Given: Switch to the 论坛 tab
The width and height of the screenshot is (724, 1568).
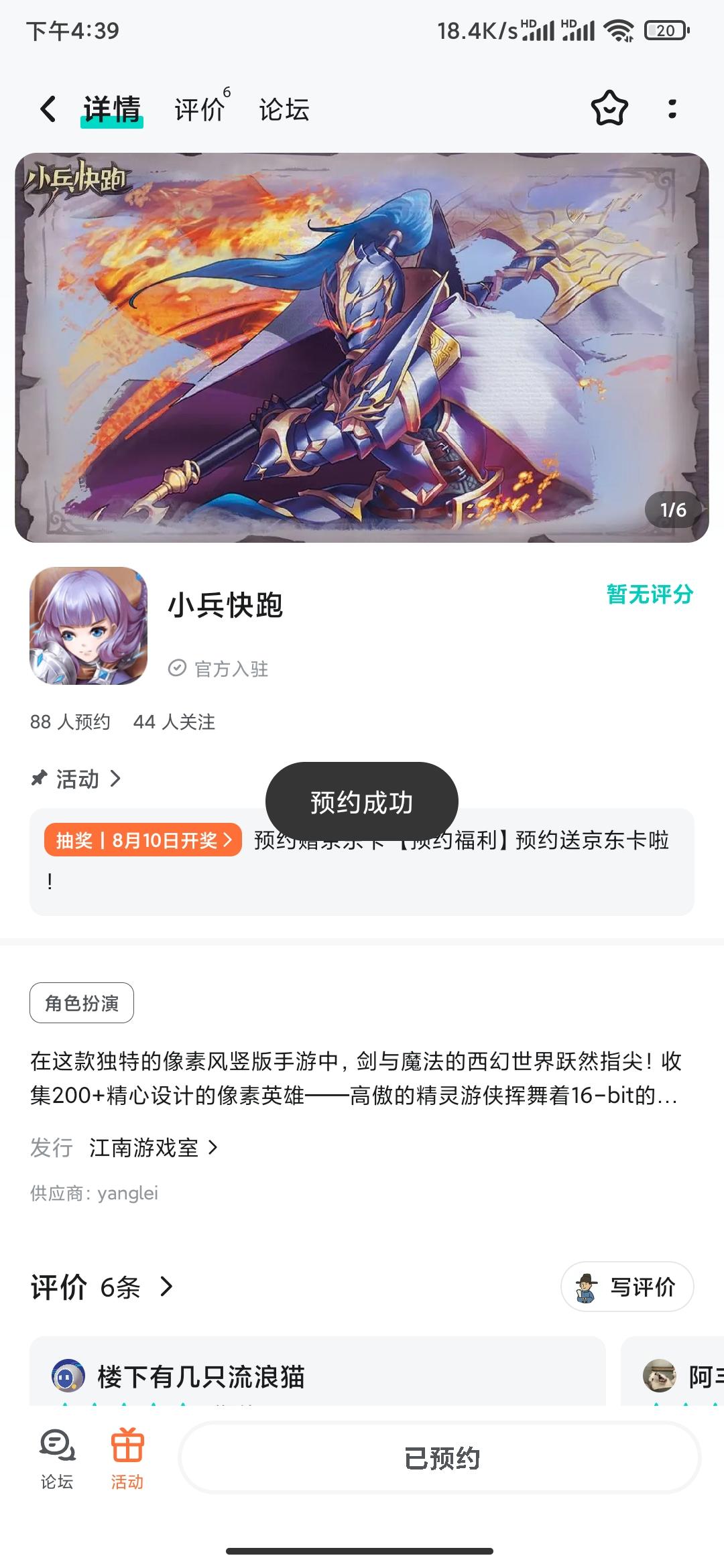Looking at the screenshot, I should point(284,109).
